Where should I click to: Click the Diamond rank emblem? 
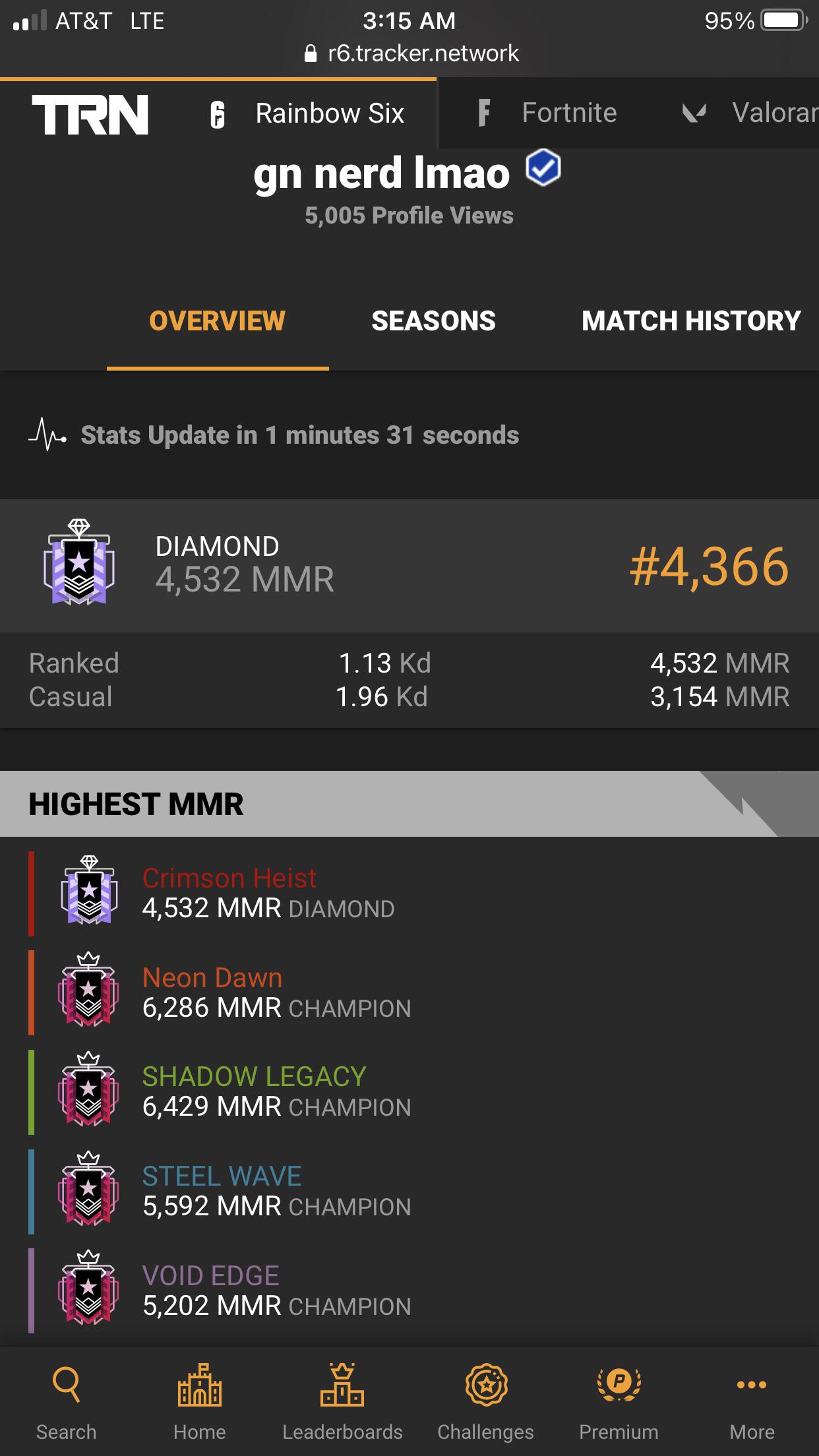pos(79,566)
